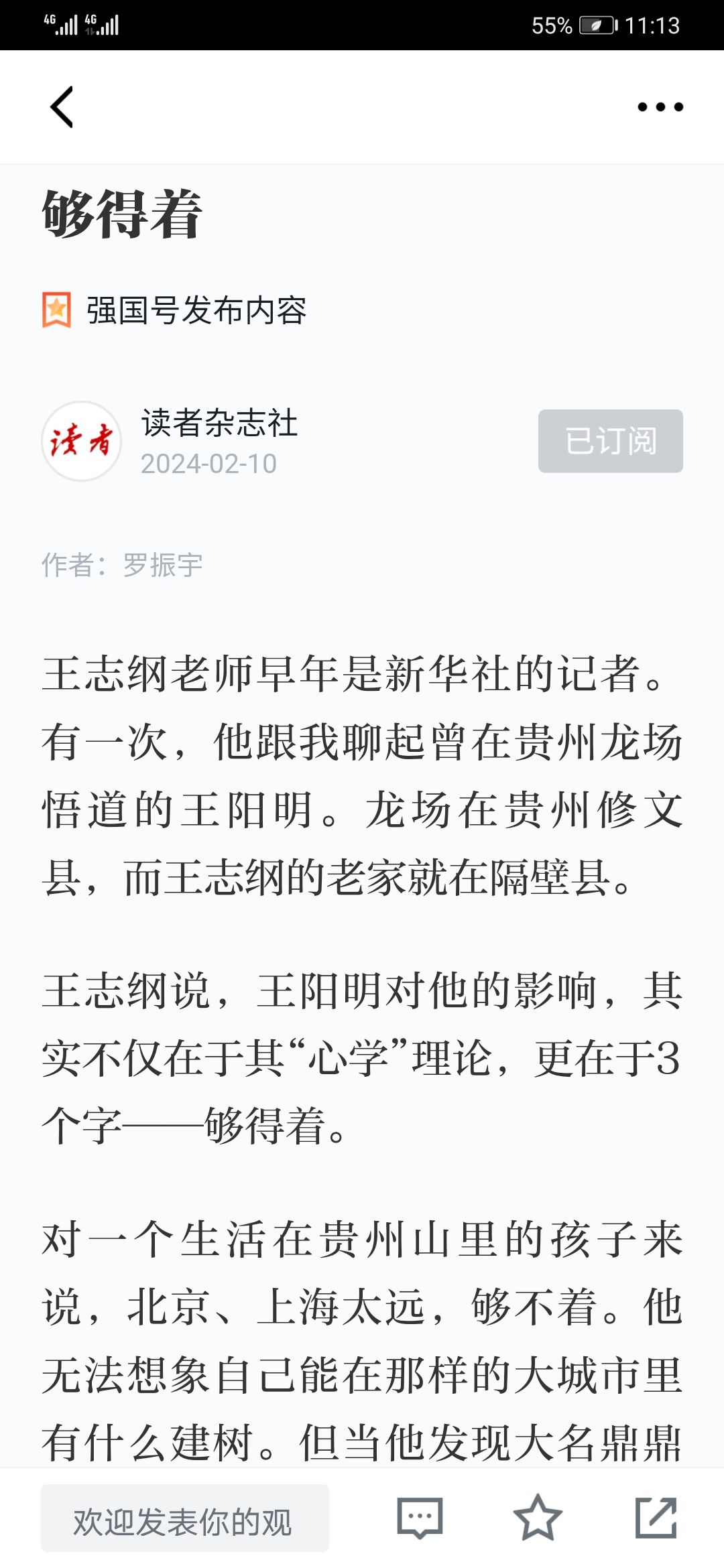Tap the 已订阅 subscribed button
Screen dimensions: 724x1568
click(611, 441)
